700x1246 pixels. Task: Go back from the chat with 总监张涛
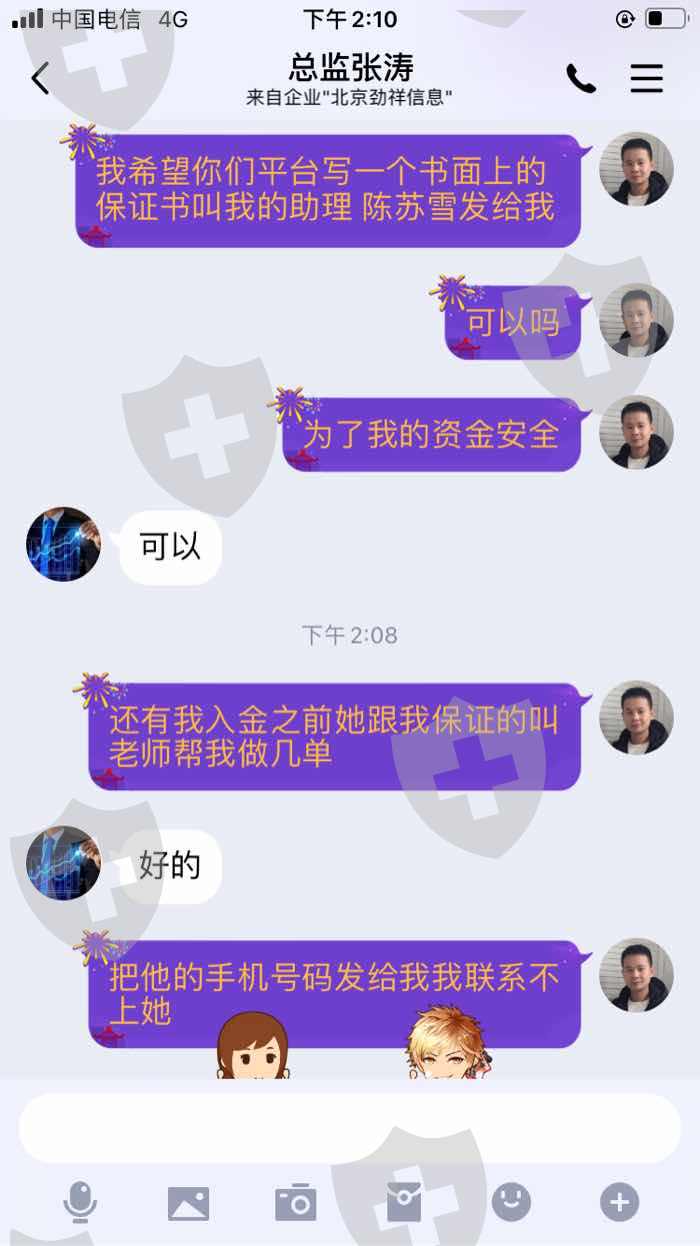click(40, 78)
